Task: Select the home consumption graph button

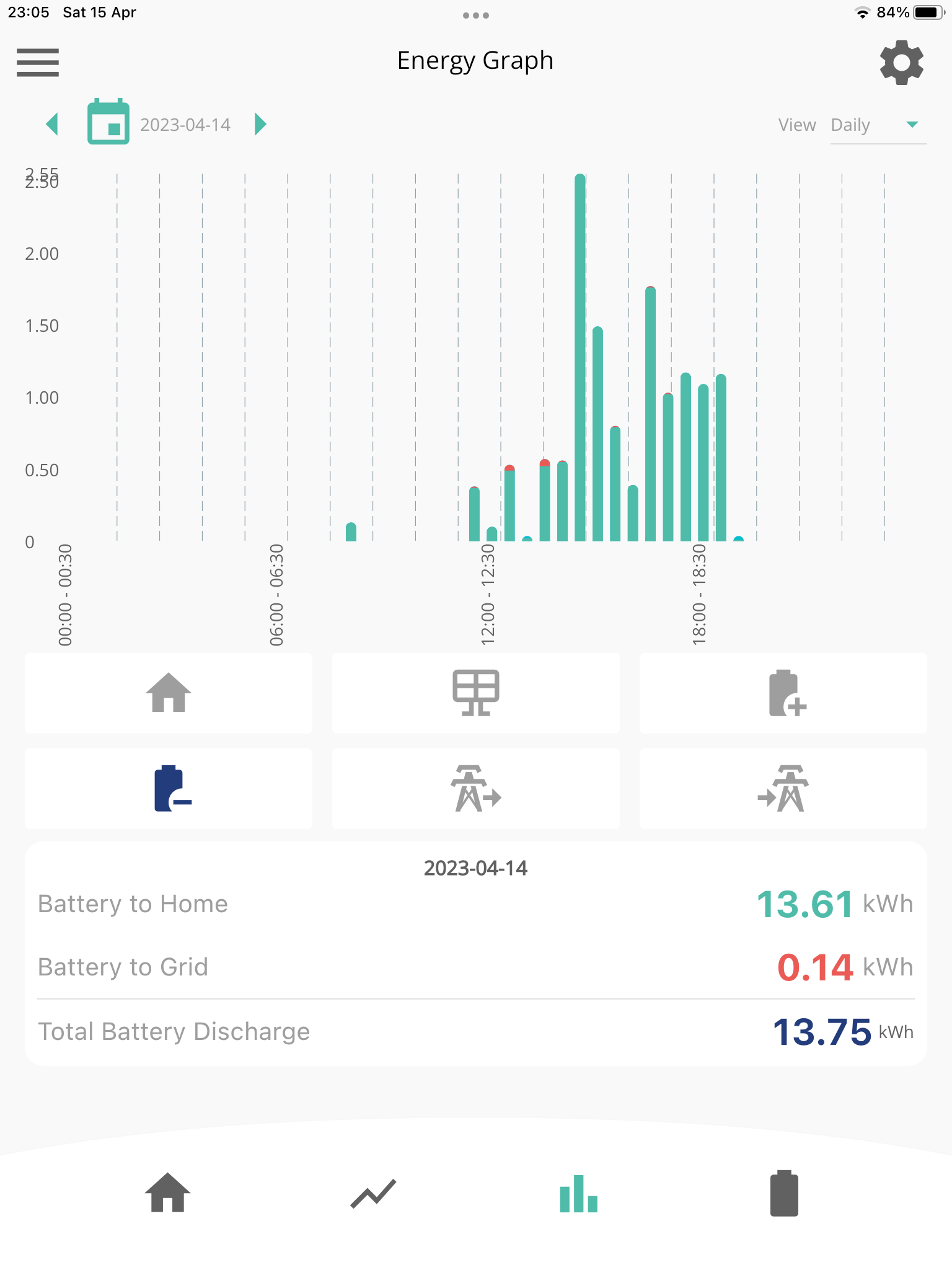Action: 169,693
